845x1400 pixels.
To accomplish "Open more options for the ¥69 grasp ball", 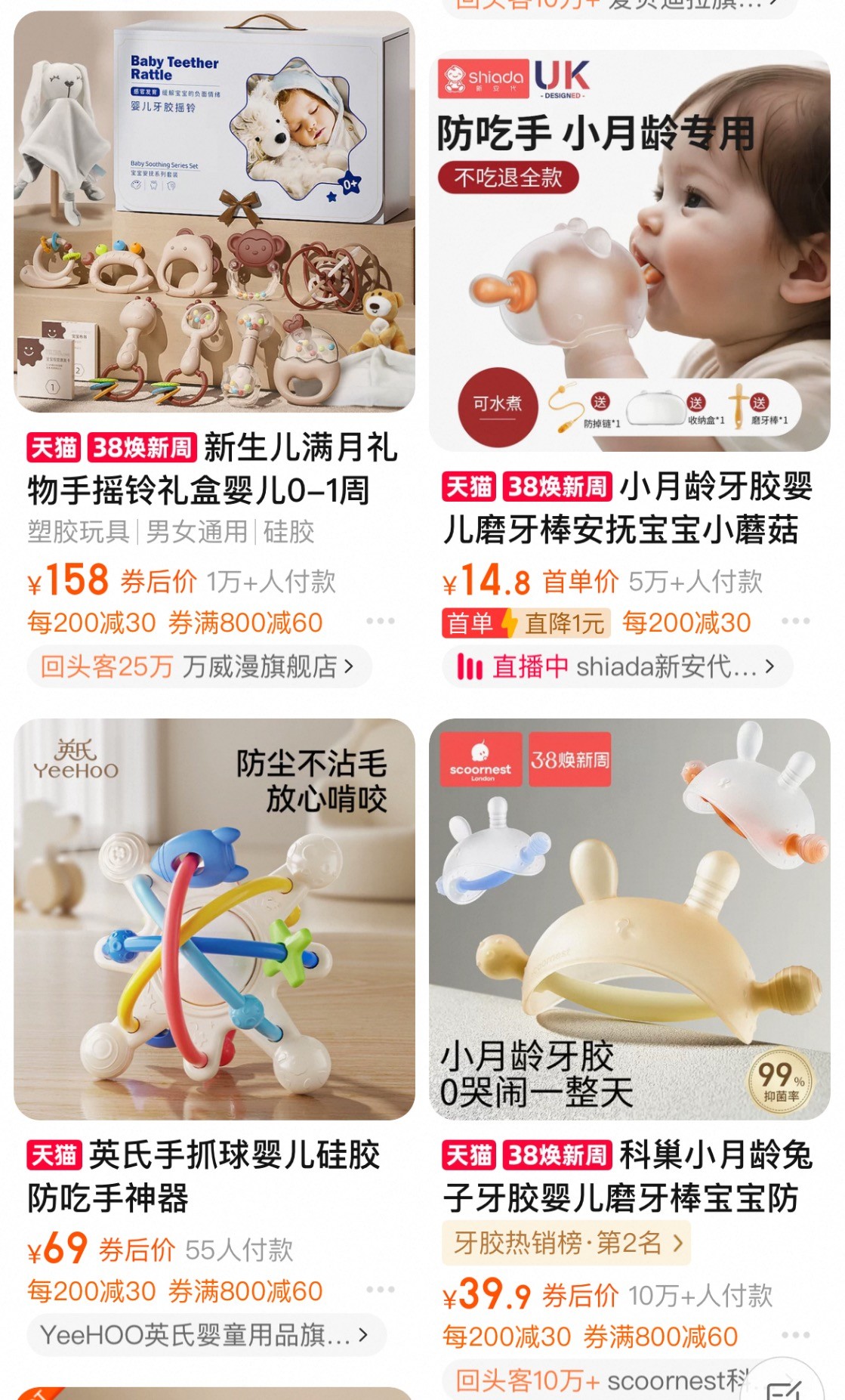I will [380, 1290].
